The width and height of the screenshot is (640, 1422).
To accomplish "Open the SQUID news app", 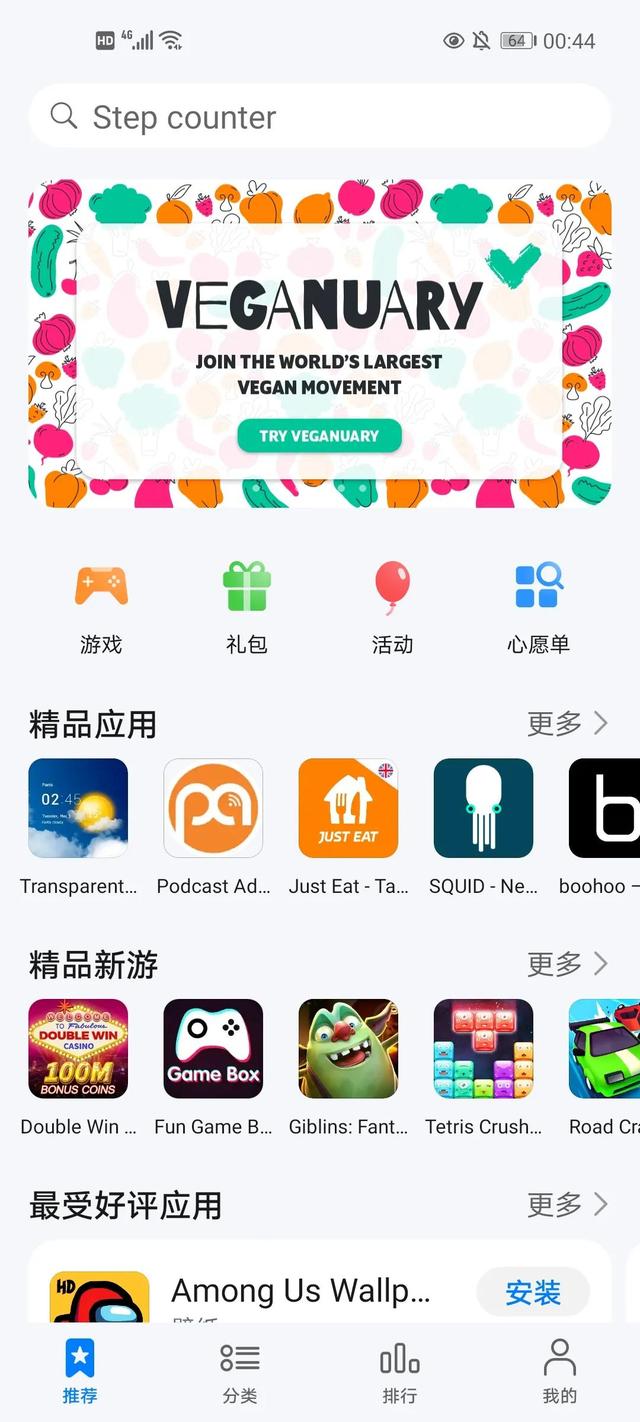I will point(483,808).
